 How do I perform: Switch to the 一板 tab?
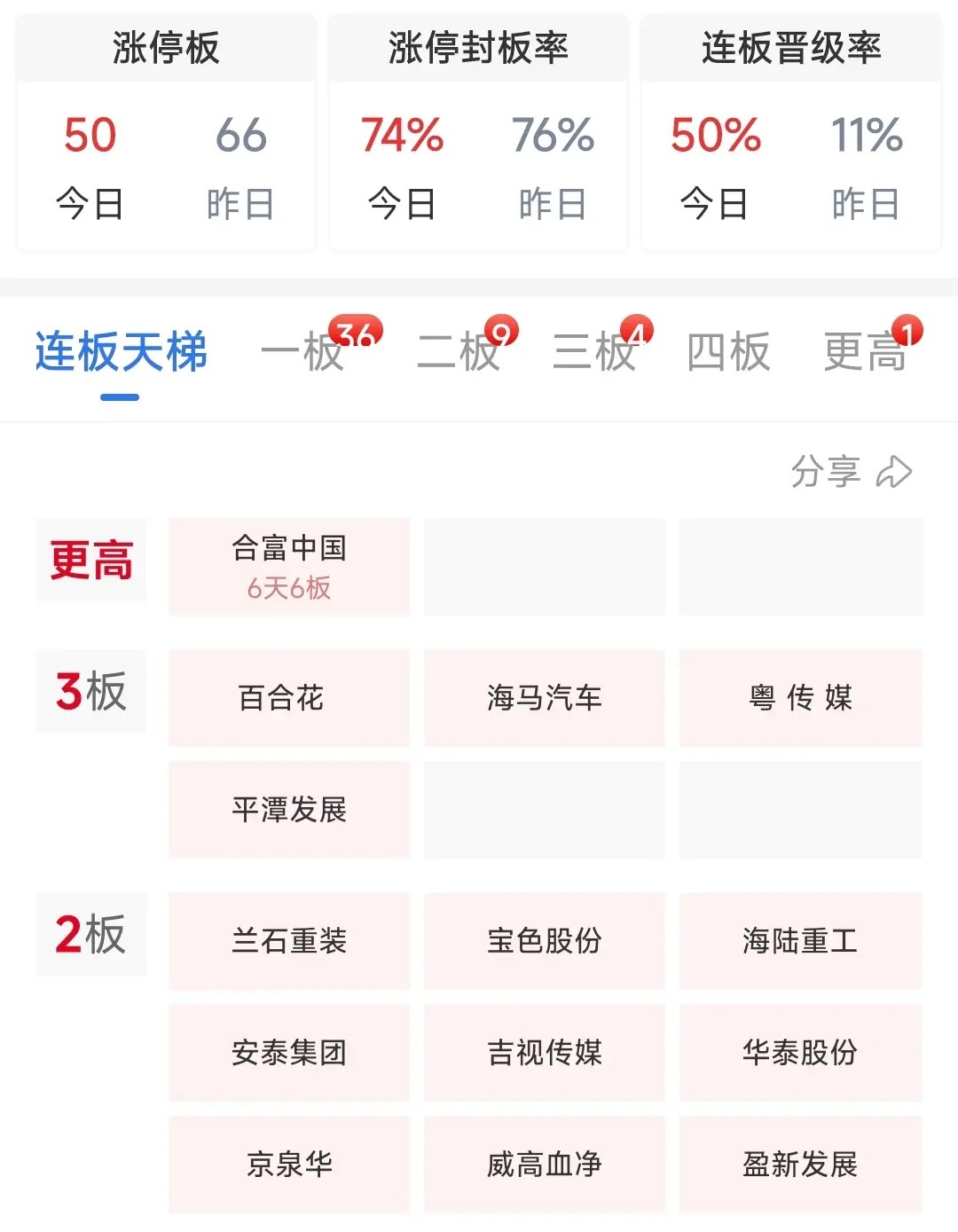[x=303, y=352]
